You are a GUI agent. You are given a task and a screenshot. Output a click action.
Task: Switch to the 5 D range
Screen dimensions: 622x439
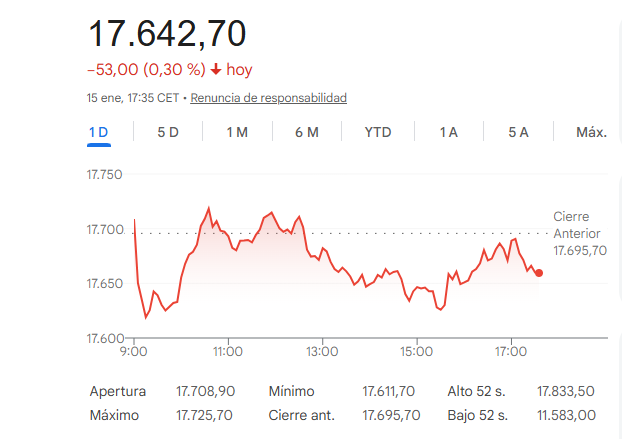point(168,132)
